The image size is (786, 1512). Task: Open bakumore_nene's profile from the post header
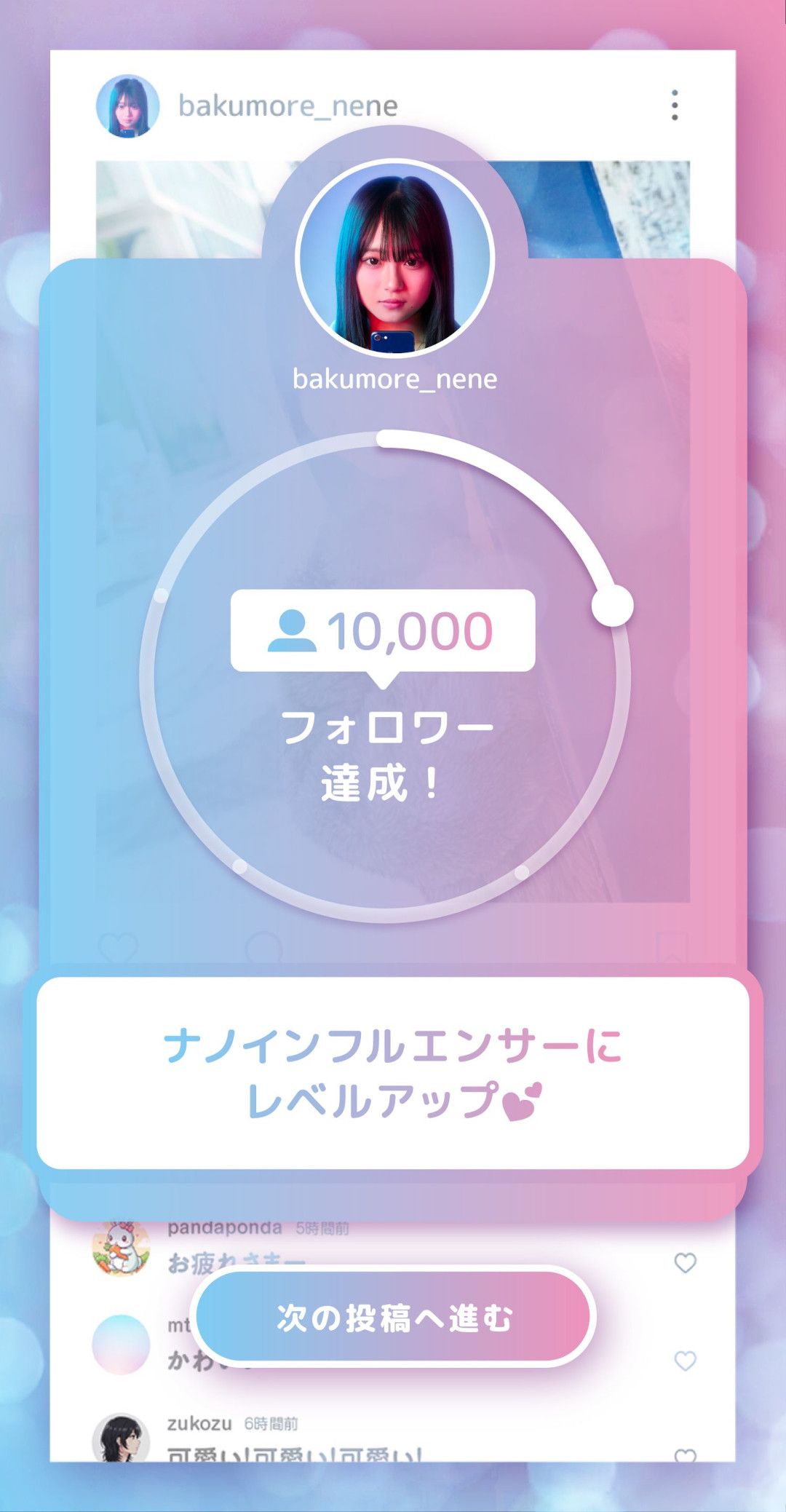click(287, 106)
